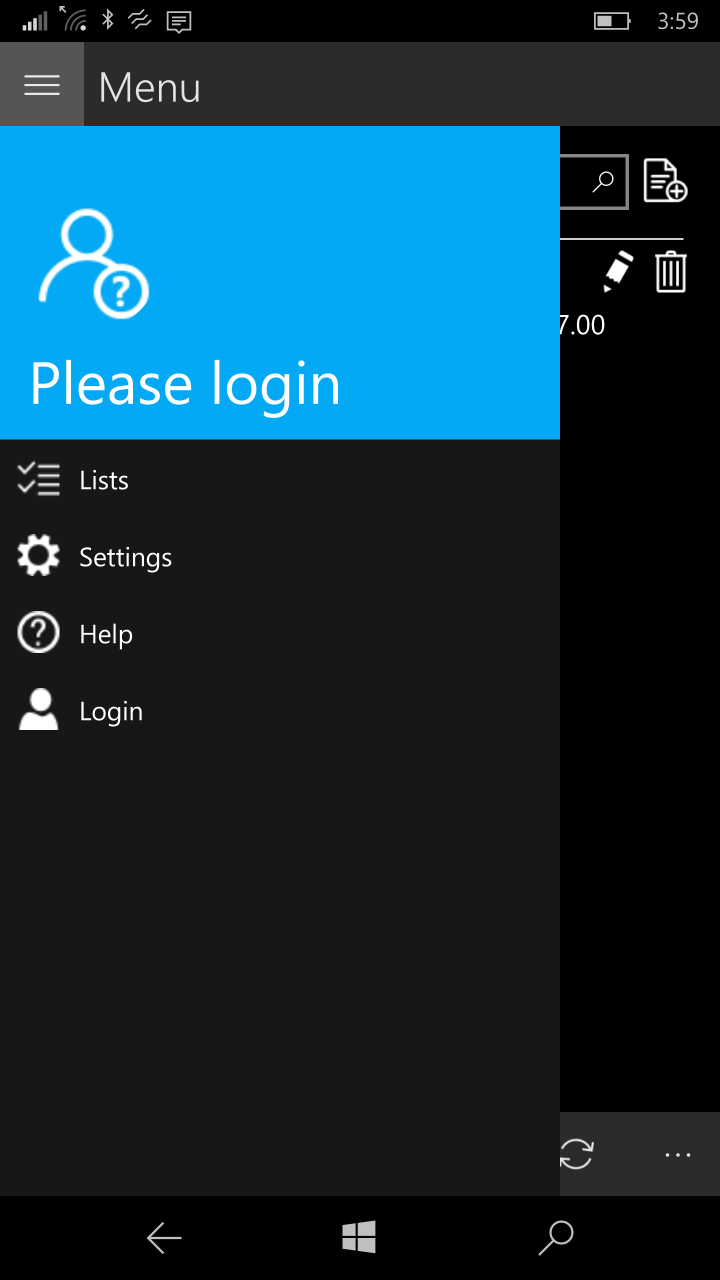
Task: Sync using the refresh icon
Action: click(577, 1154)
